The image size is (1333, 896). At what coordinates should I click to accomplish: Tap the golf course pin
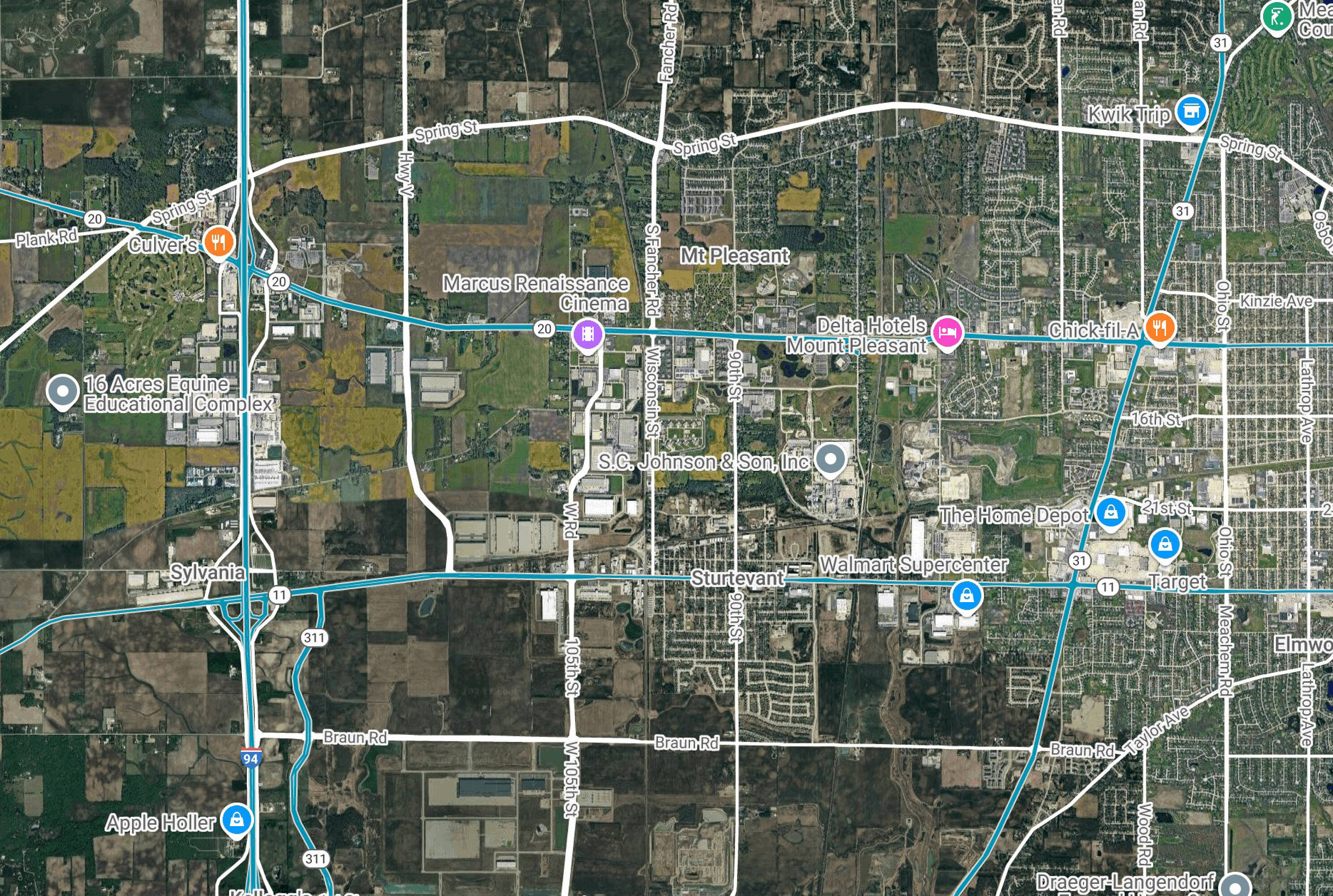pos(1277,15)
